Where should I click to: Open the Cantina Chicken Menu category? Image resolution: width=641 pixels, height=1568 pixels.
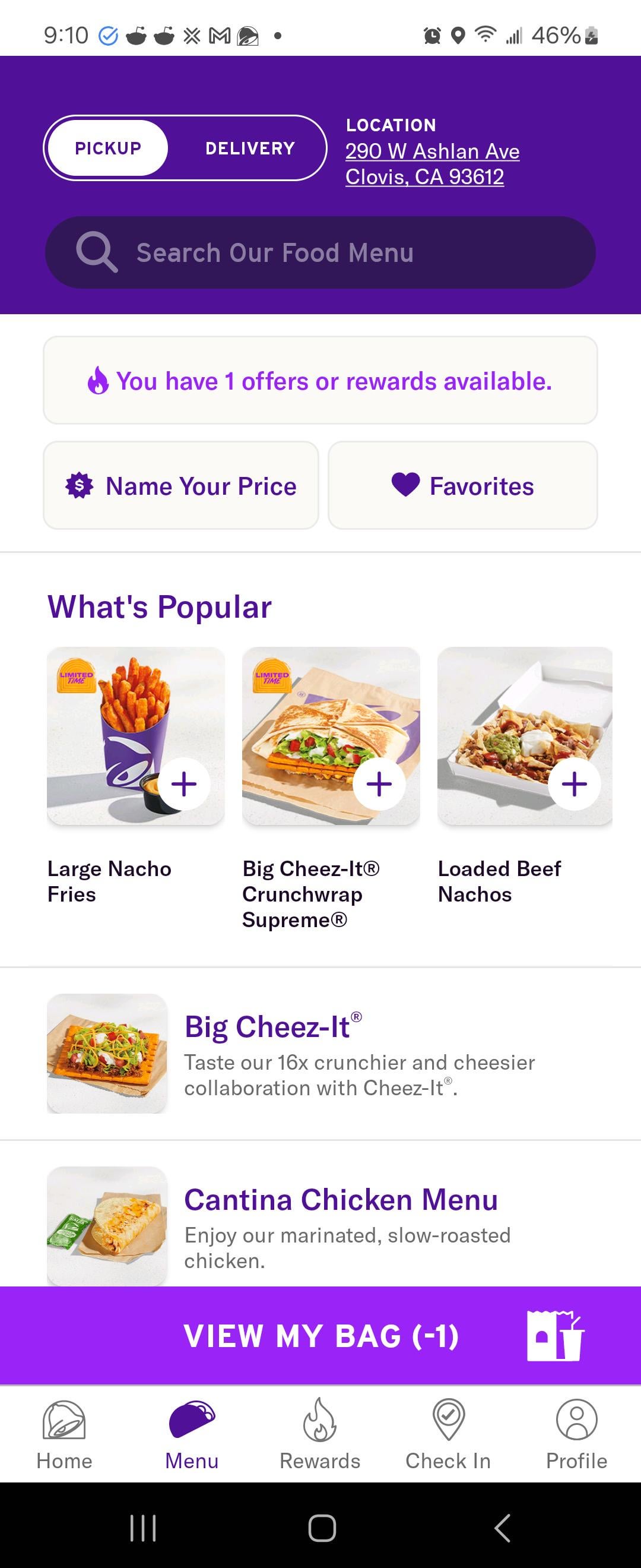click(320, 1225)
